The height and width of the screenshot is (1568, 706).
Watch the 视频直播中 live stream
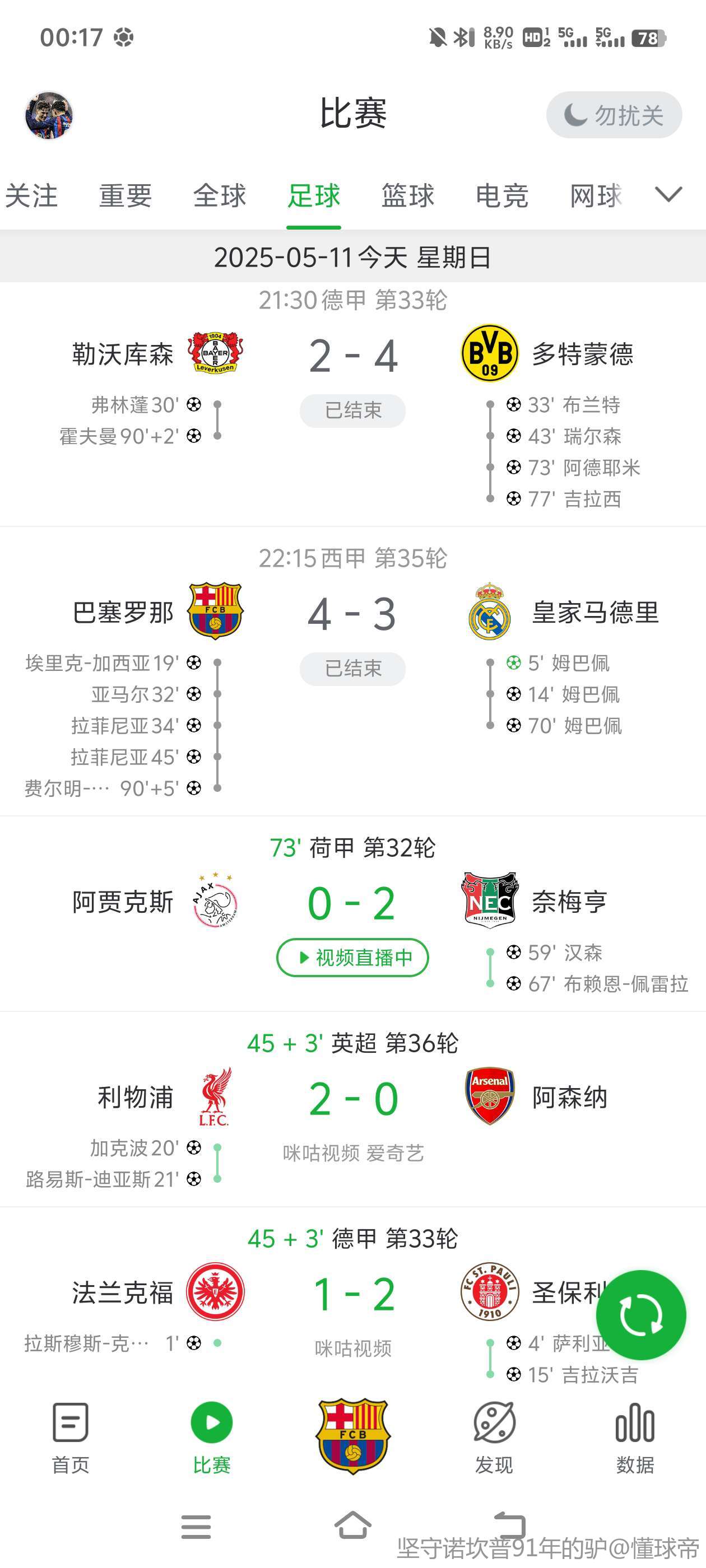(352, 958)
